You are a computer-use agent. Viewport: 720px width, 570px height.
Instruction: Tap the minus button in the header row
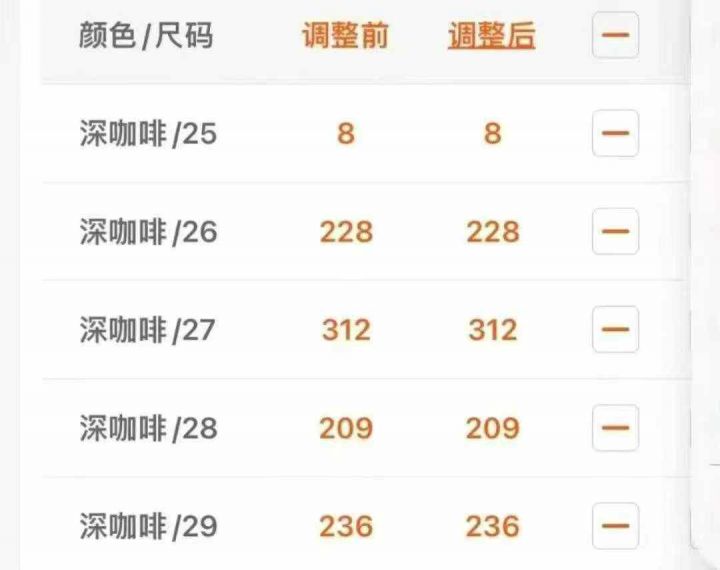(x=615, y=35)
